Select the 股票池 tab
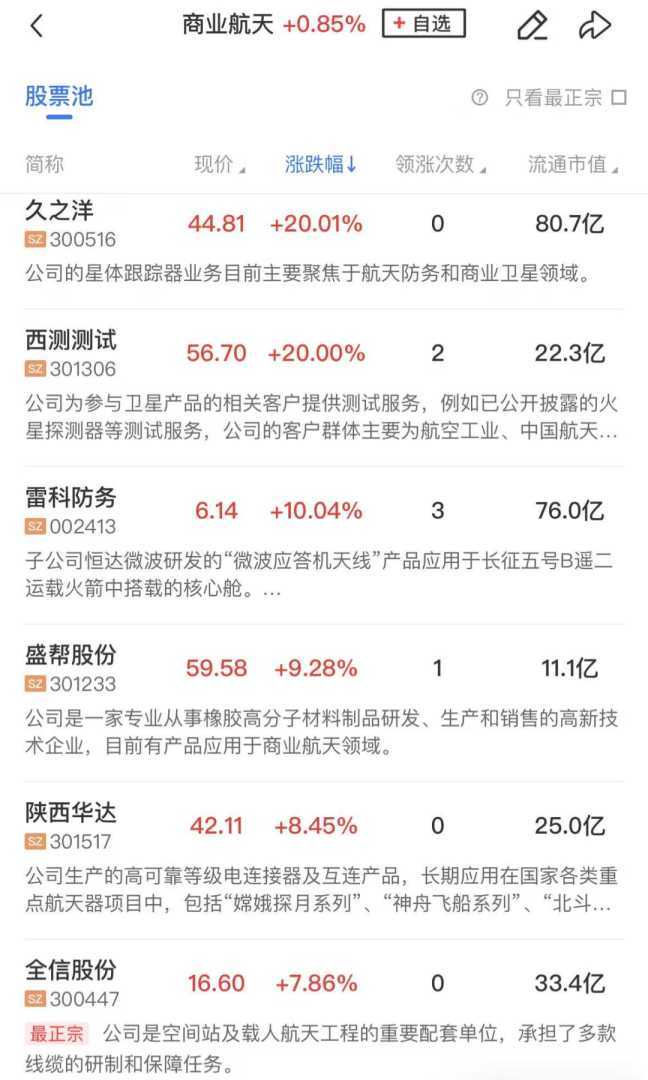Screen dimensions: 648x1080 (x=59, y=96)
